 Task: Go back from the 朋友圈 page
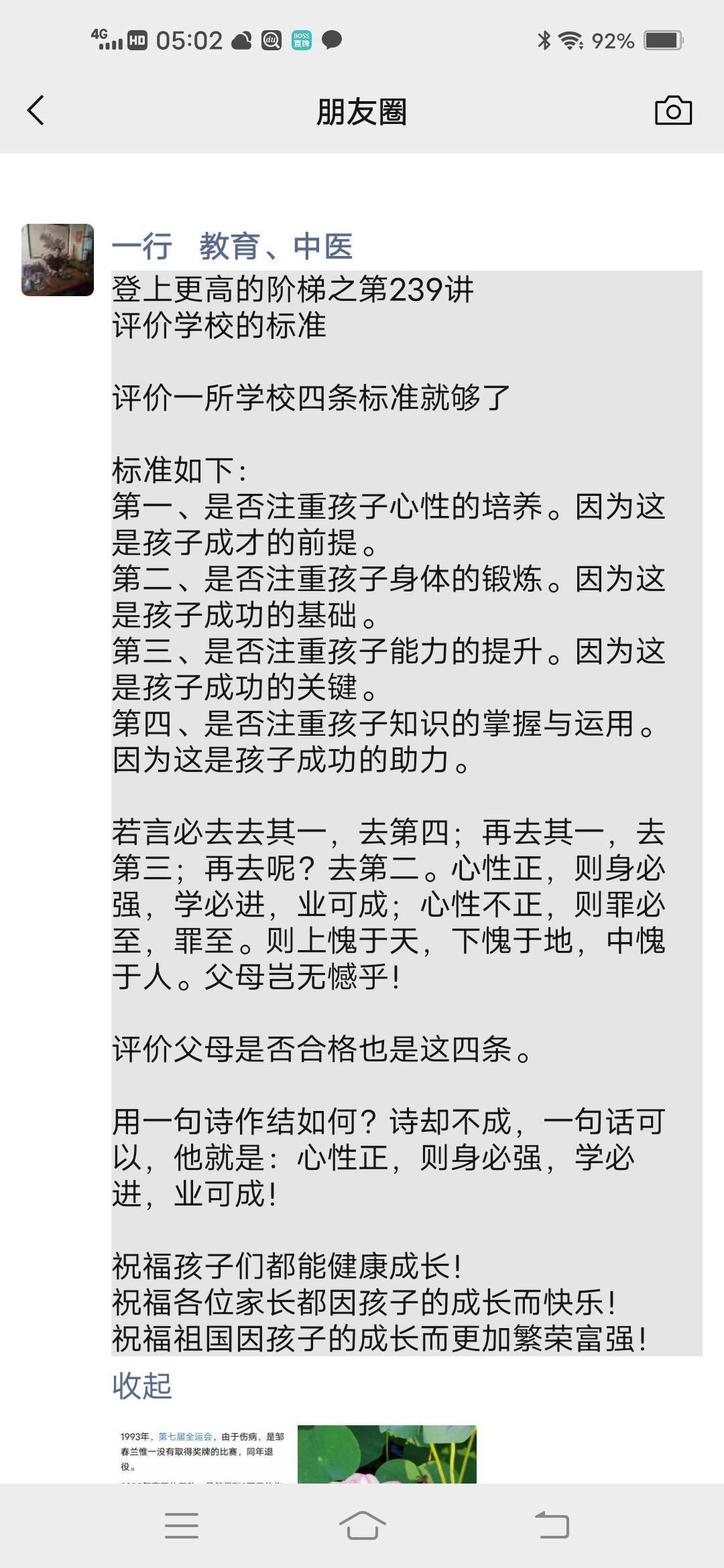tap(36, 111)
